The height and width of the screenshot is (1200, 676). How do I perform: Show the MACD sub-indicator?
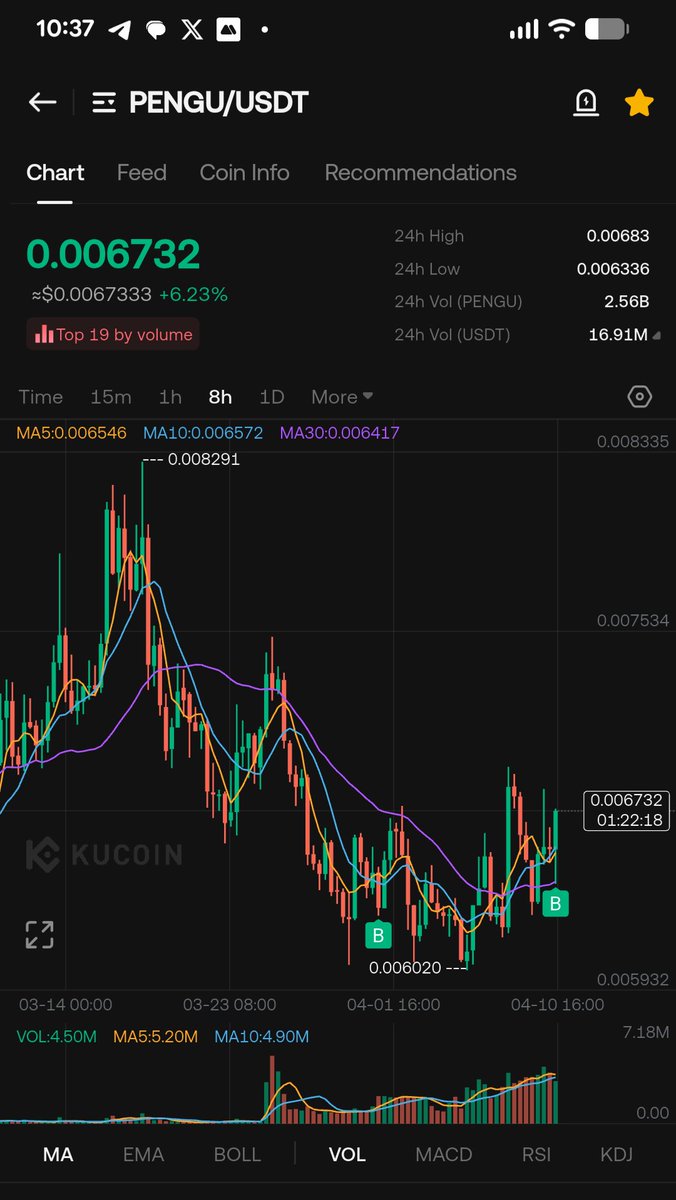[x=443, y=1154]
